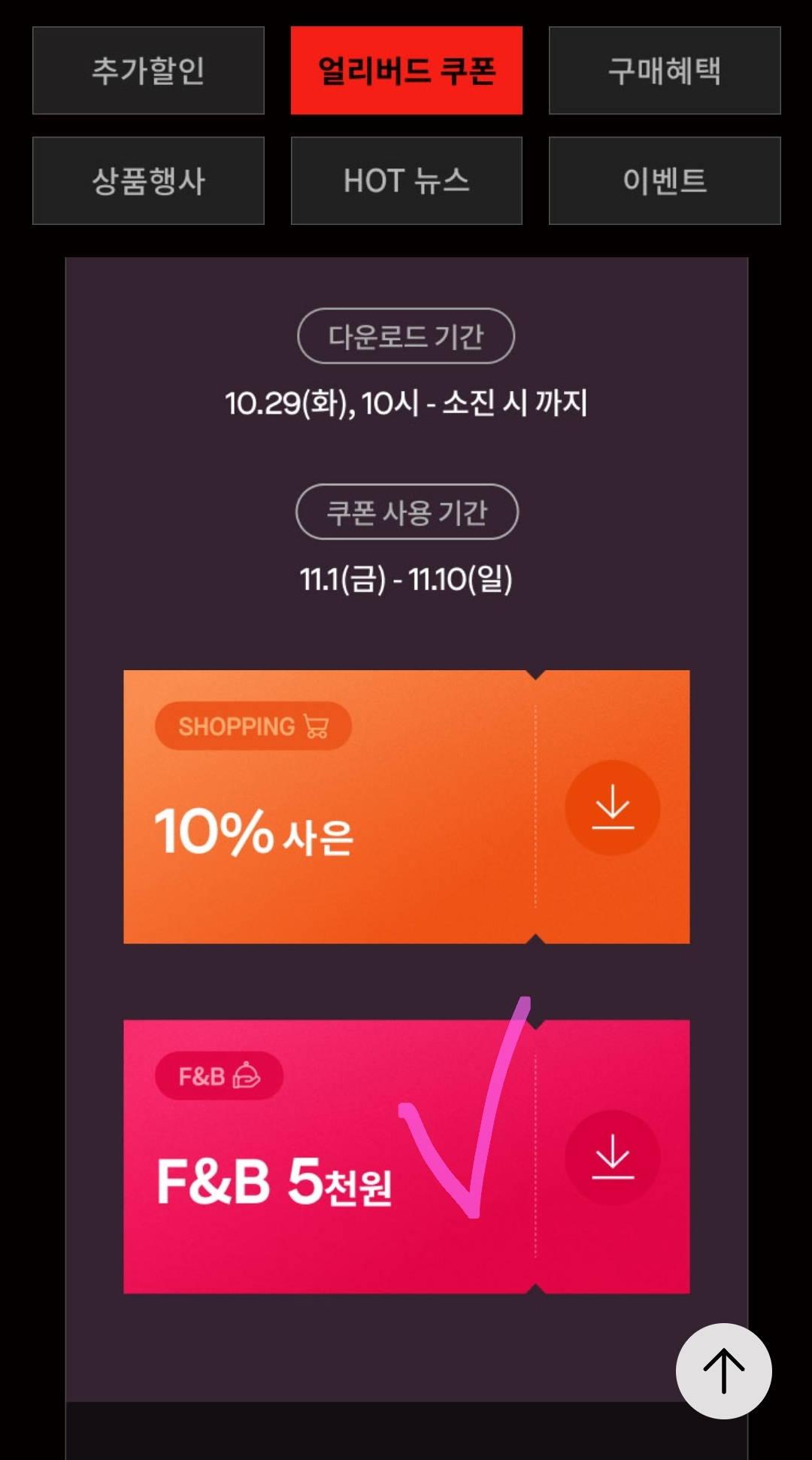Select the 얼리버드 쿠폰 tab
812x1460 pixels.
click(x=406, y=71)
